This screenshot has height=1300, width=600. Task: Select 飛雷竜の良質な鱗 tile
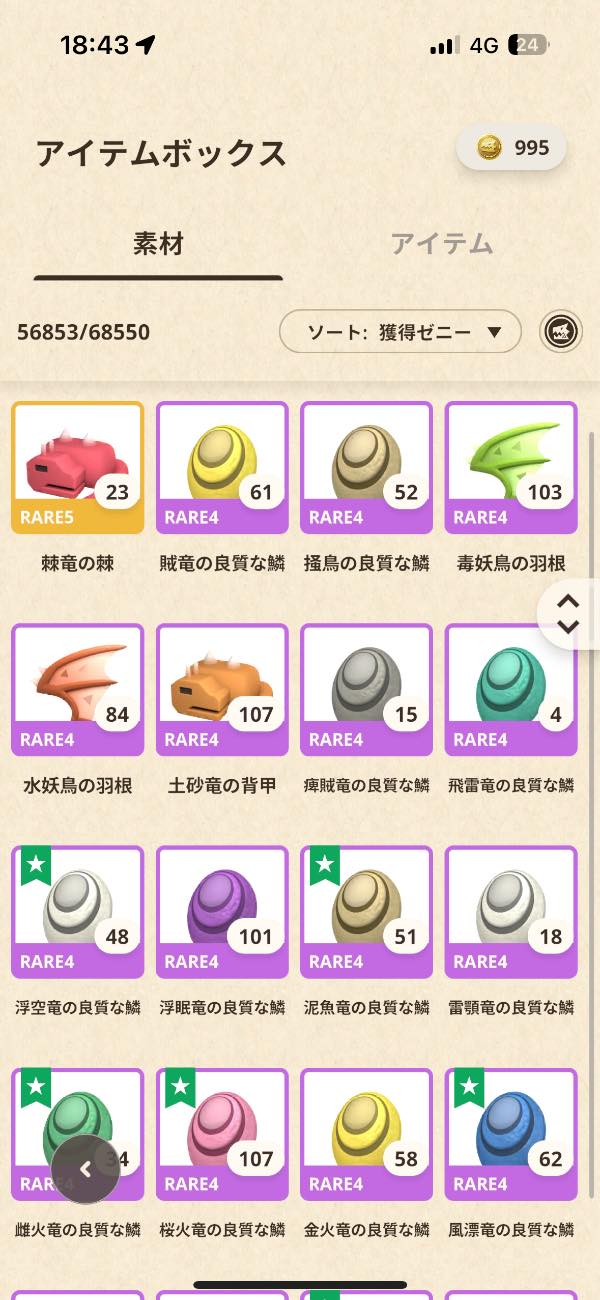click(510, 690)
